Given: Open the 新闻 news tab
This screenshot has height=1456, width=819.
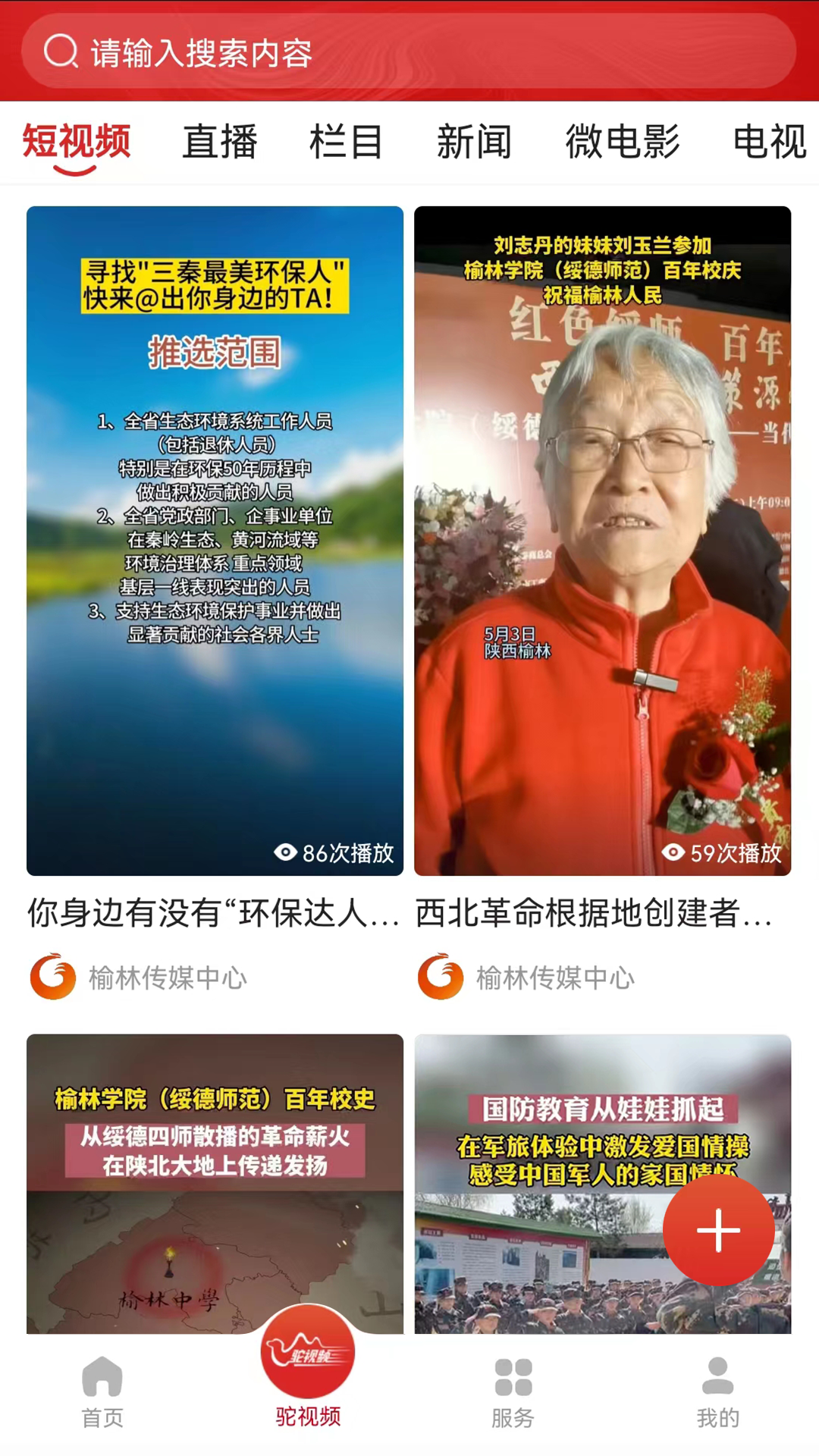Looking at the screenshot, I should pyautogui.click(x=473, y=142).
